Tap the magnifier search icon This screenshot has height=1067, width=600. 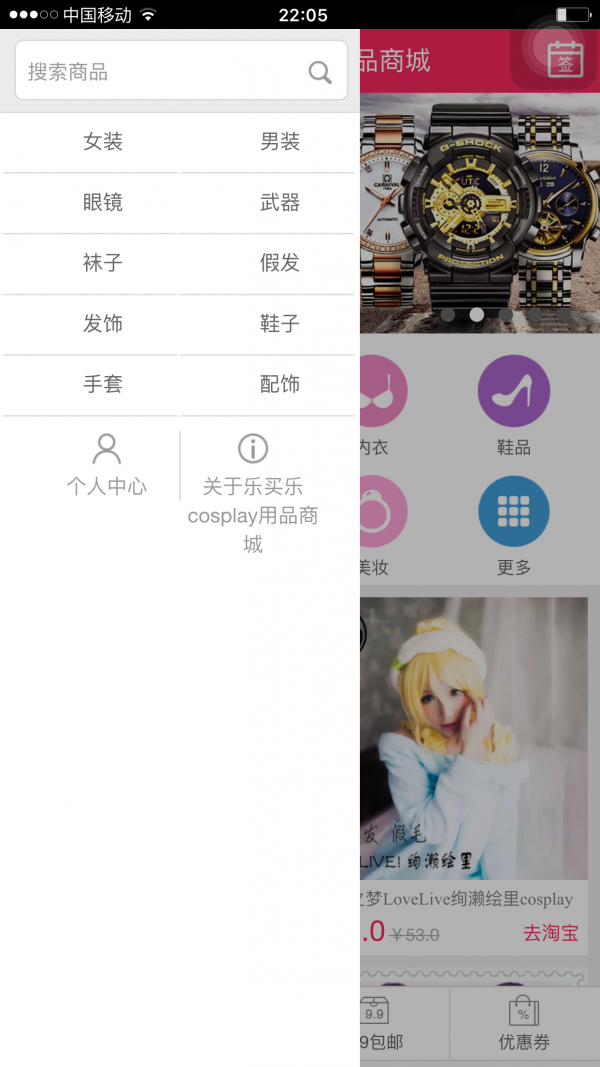pyautogui.click(x=320, y=72)
